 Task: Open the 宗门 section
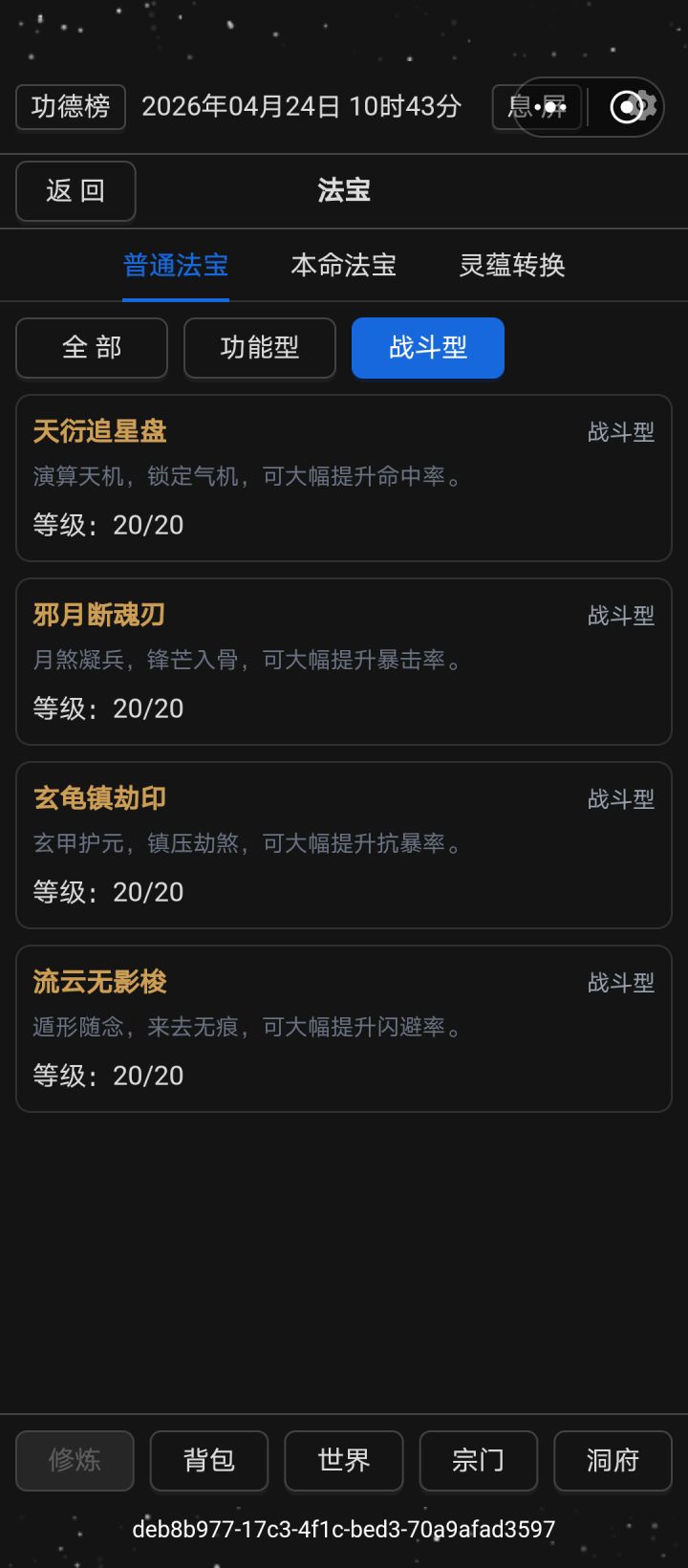pos(478,1460)
